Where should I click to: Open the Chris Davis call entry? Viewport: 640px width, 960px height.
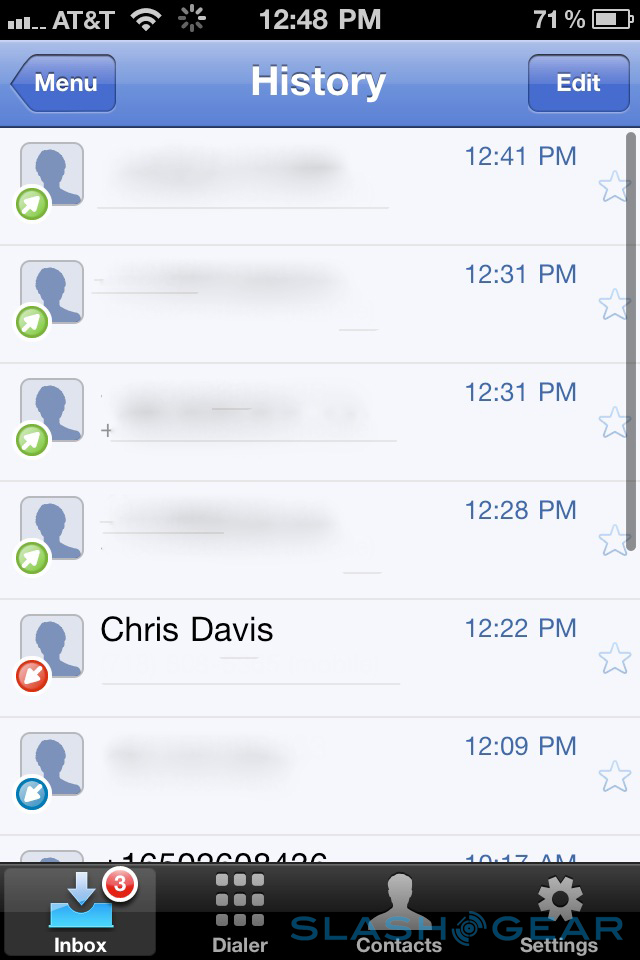(x=300, y=657)
